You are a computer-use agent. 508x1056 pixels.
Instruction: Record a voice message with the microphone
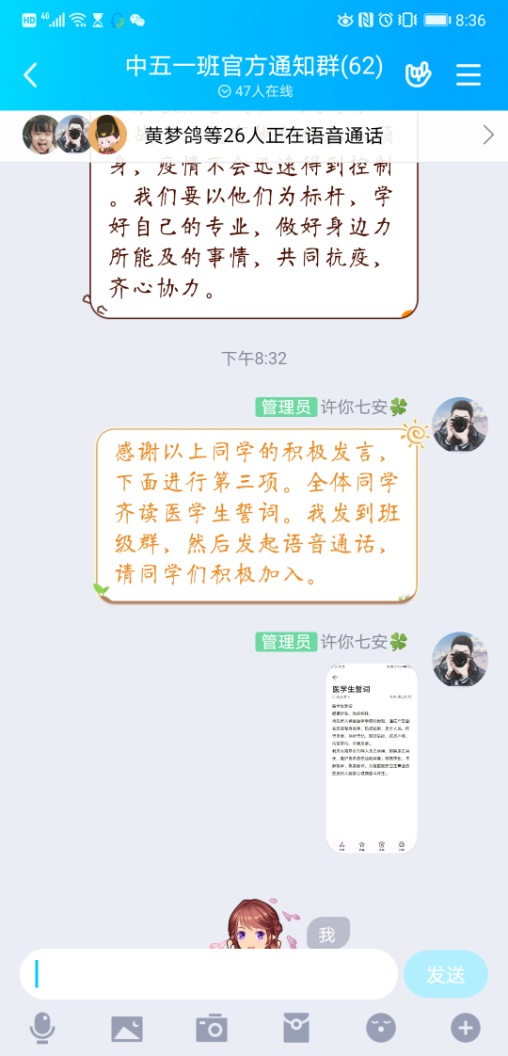click(x=42, y=1028)
